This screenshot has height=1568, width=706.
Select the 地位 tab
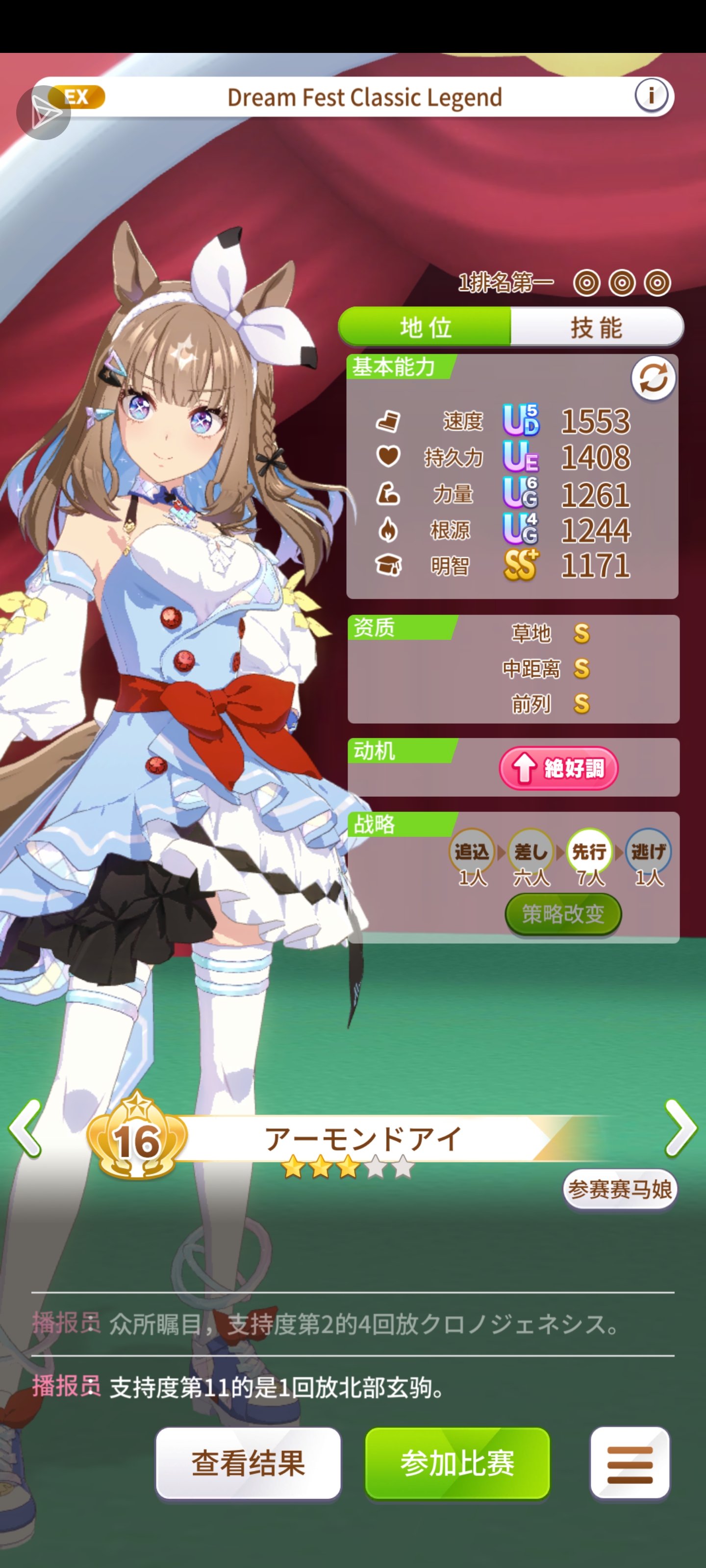coord(425,327)
